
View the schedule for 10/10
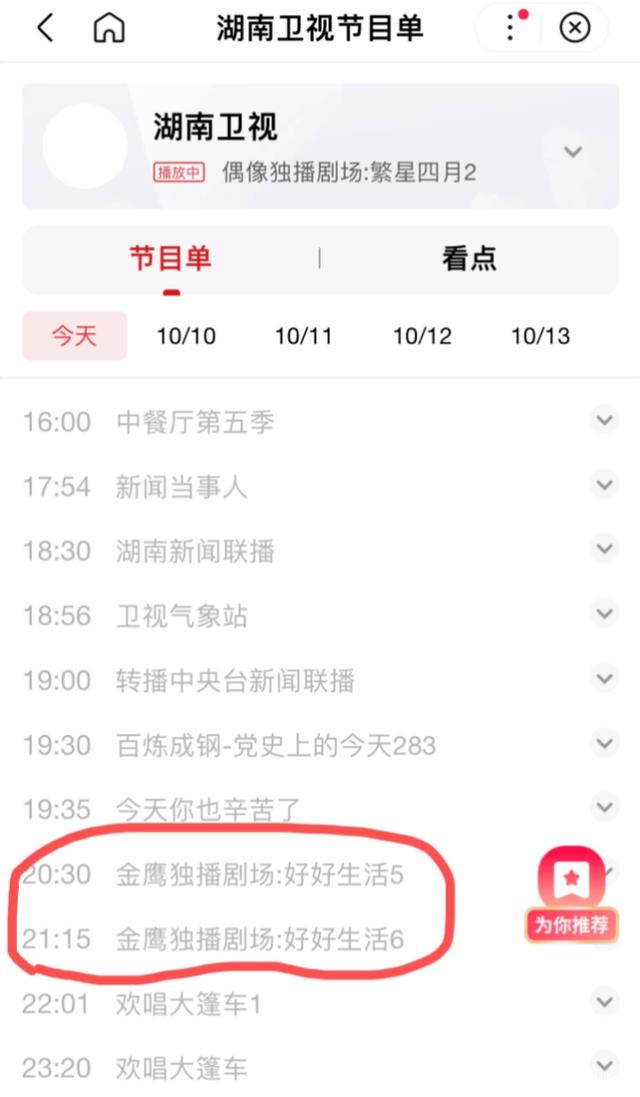(x=186, y=336)
